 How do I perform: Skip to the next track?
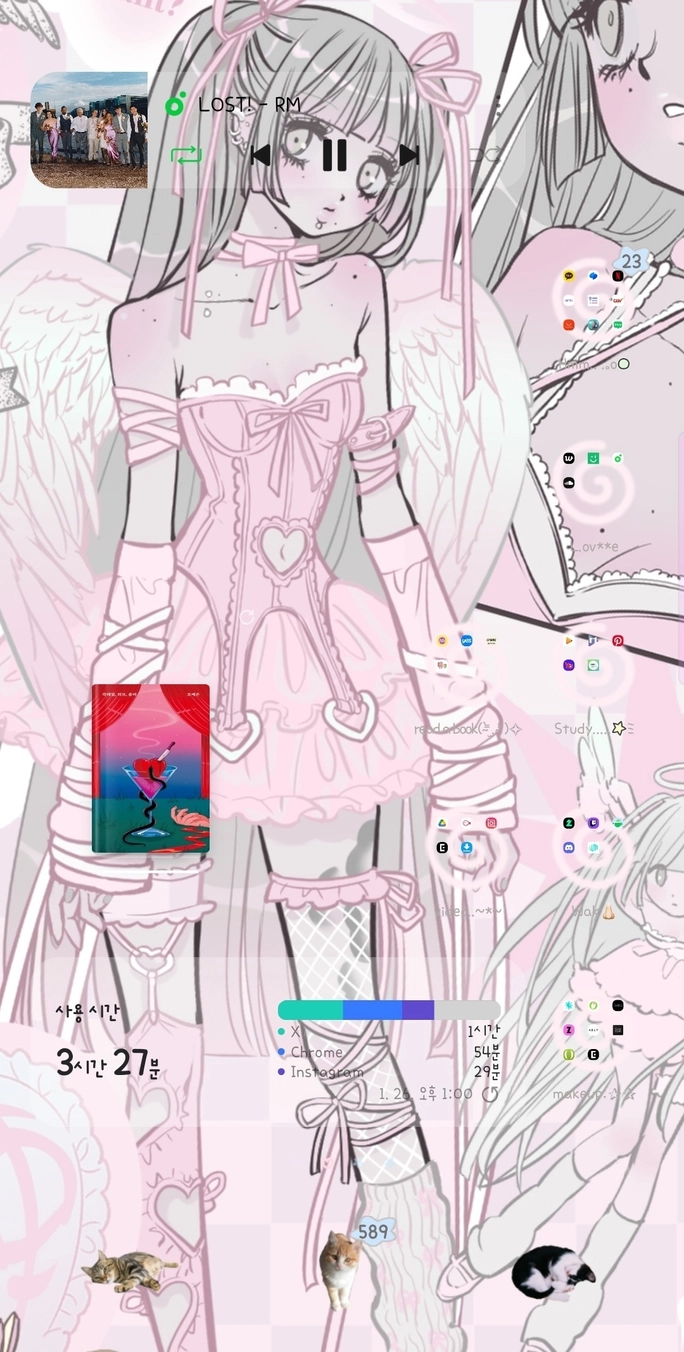(x=408, y=155)
